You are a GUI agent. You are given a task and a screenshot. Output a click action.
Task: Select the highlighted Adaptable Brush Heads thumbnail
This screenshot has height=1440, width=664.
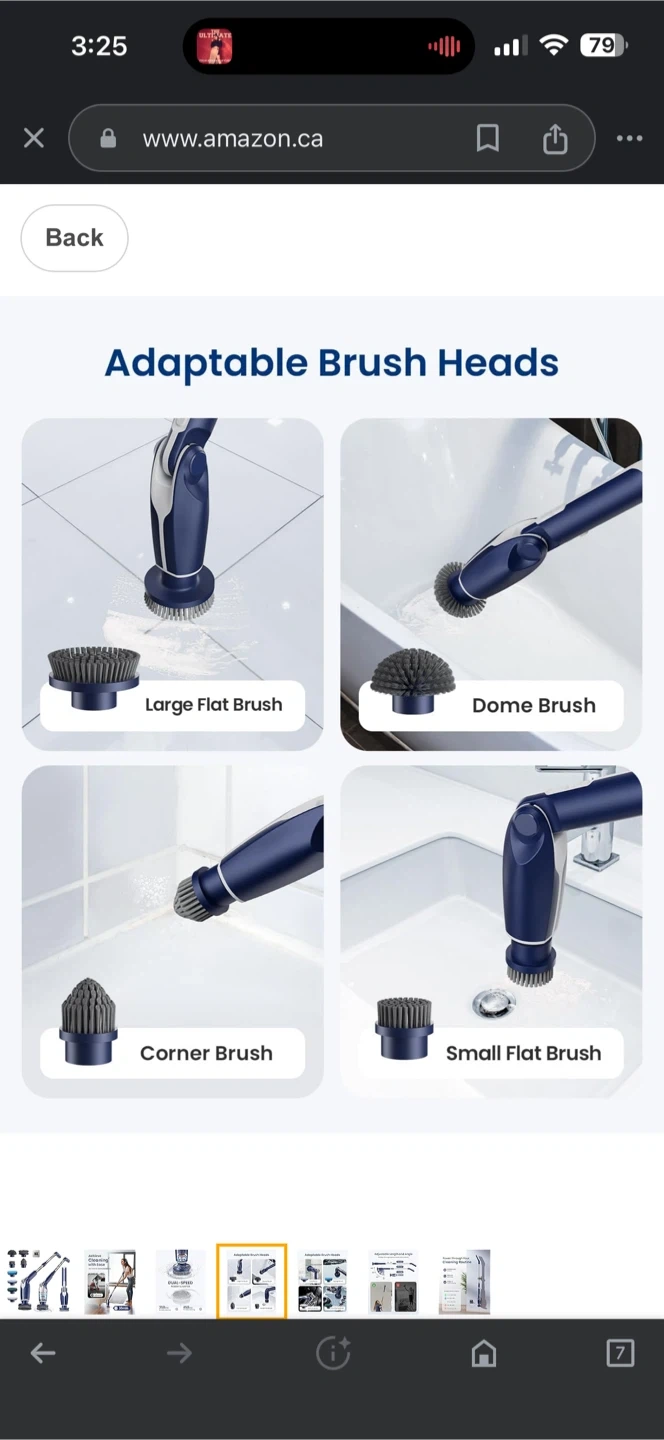(x=251, y=1281)
